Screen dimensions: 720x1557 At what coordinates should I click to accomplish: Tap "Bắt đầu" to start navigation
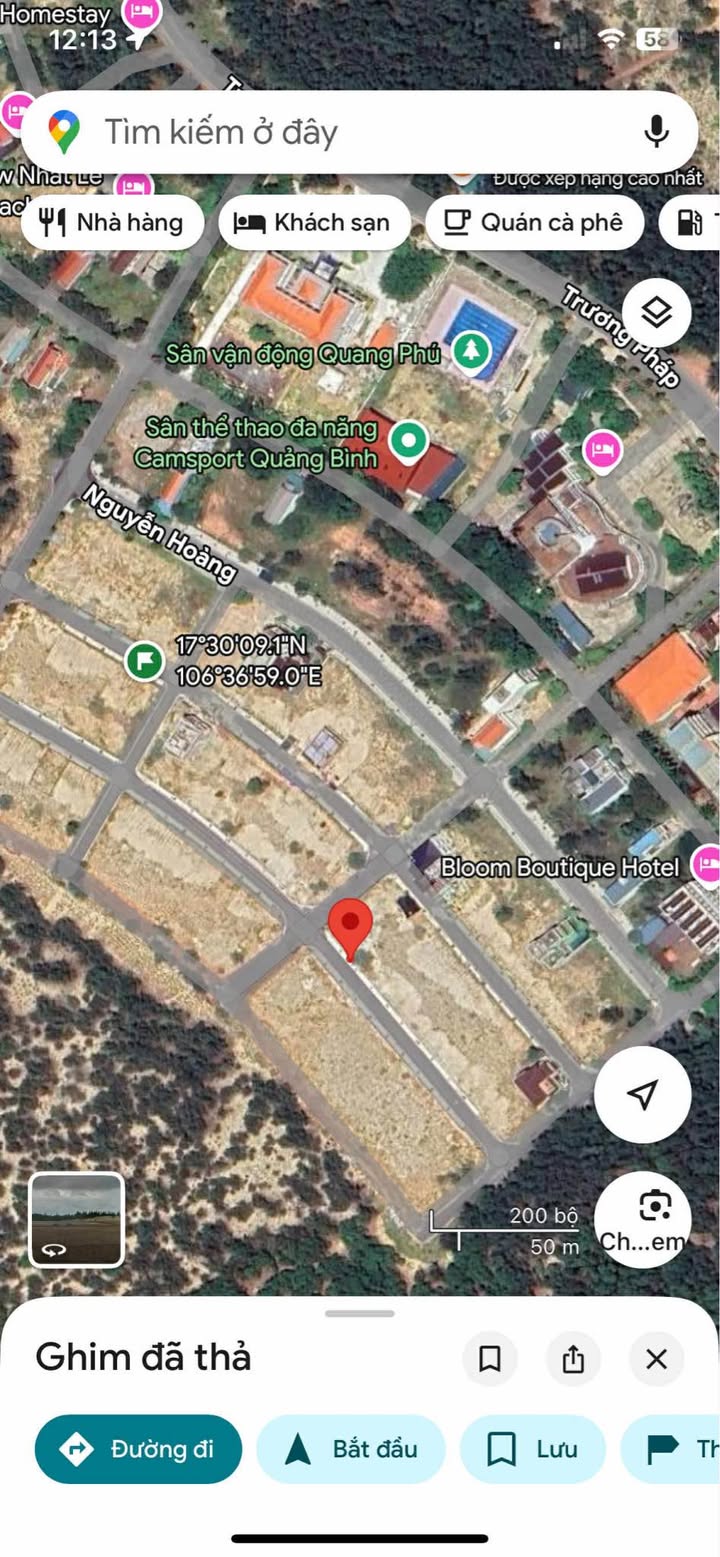pos(351,1449)
